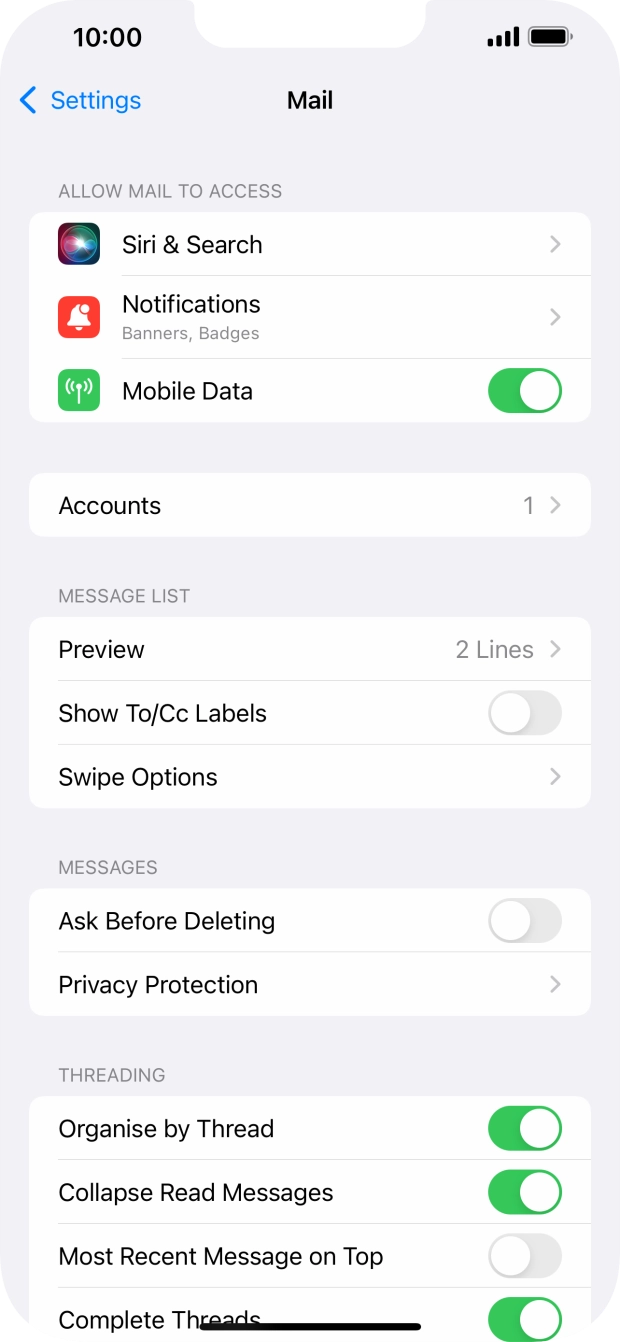Image resolution: width=620 pixels, height=1342 pixels.
Task: Enable Ask Before Deleting
Action: click(524, 921)
